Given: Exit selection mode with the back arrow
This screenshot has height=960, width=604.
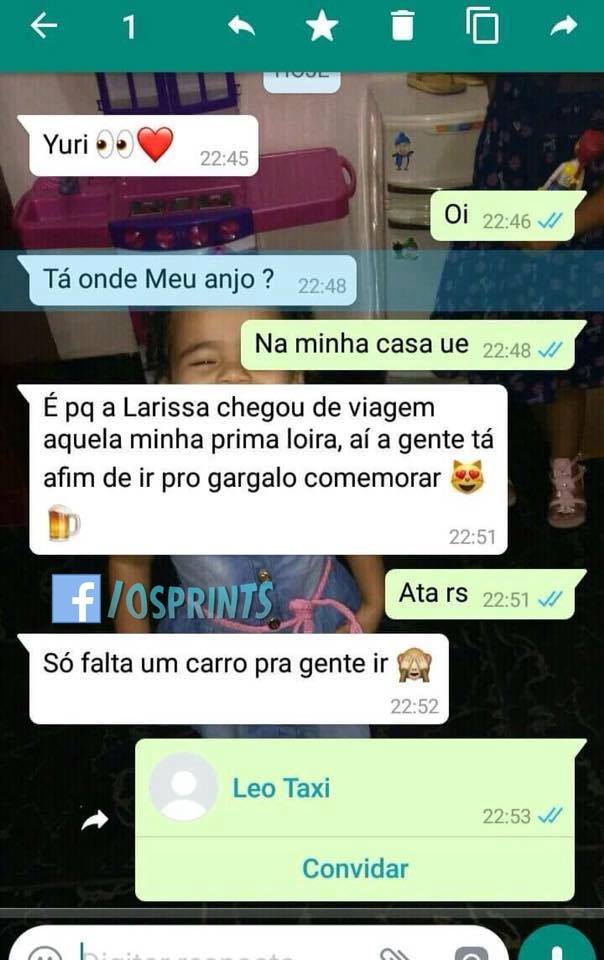Looking at the screenshot, I should 44,27.
